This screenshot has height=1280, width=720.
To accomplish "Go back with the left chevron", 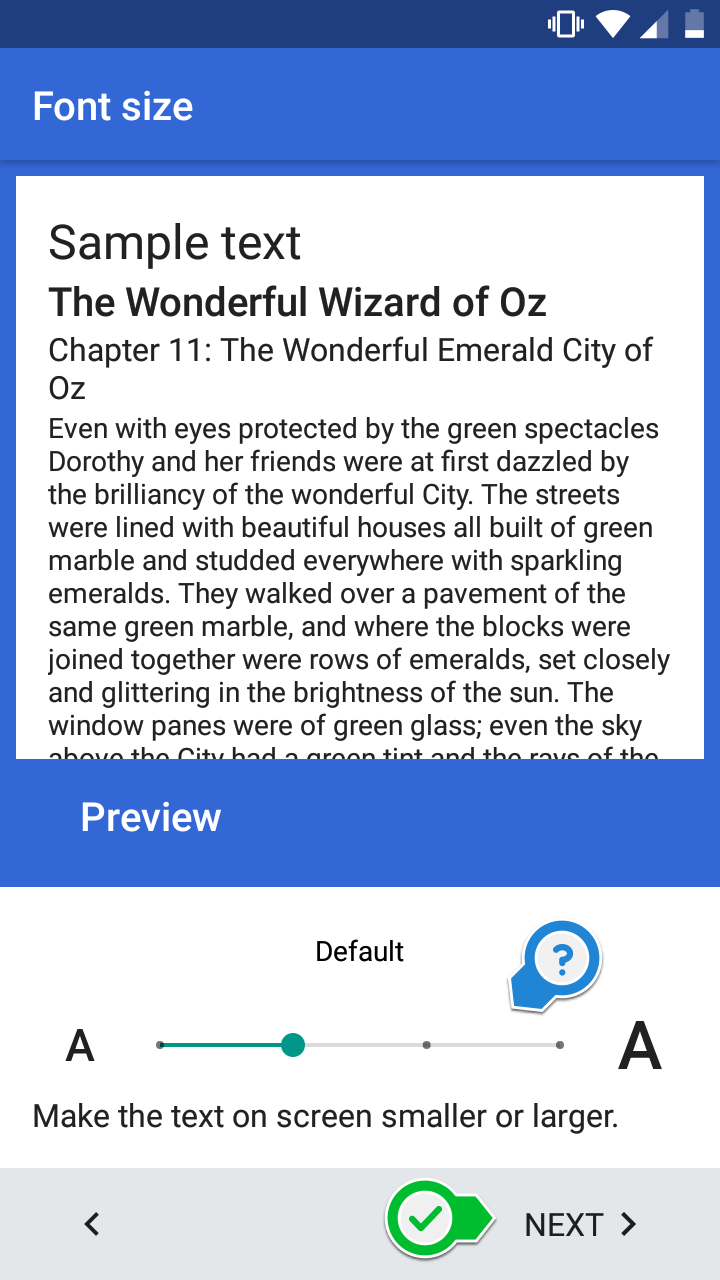I will (x=92, y=1224).
